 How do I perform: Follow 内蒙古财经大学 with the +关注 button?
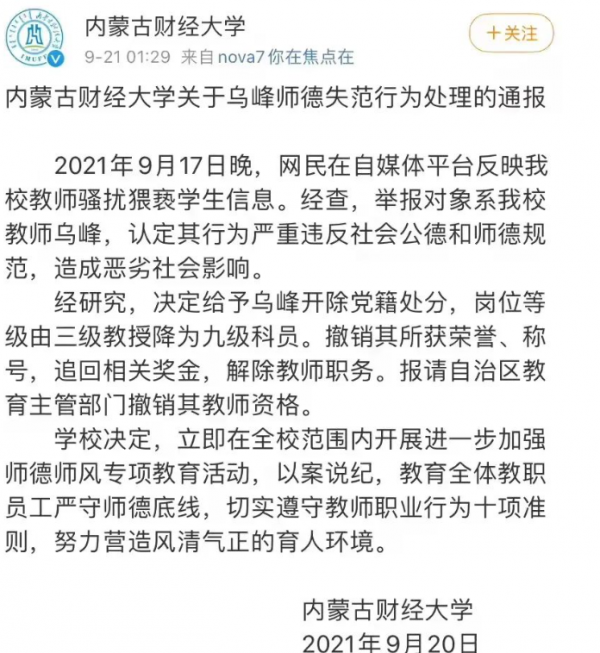pyautogui.click(x=512, y=33)
